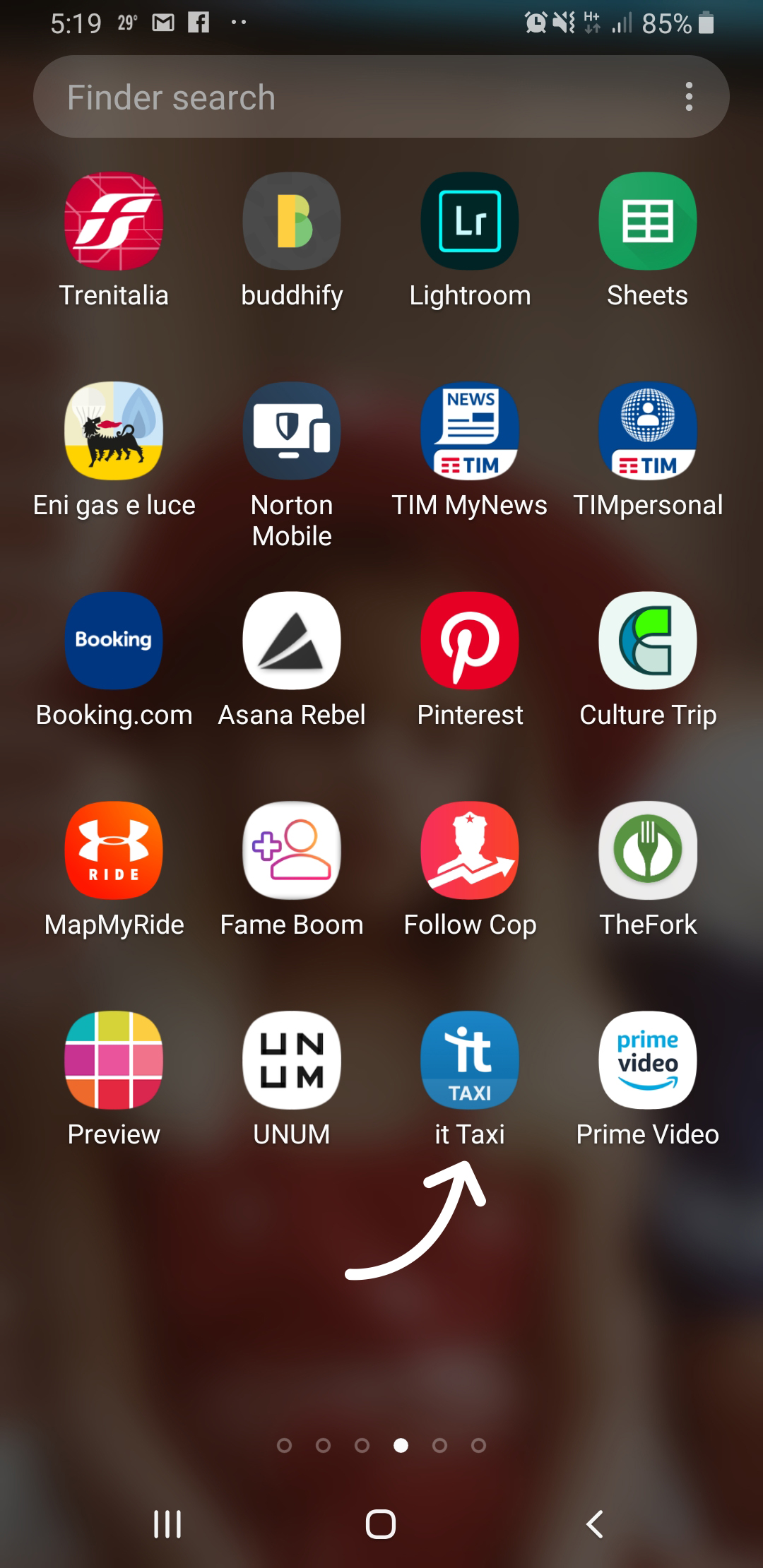
Task: Open the it Taxi app
Action: (x=470, y=1059)
